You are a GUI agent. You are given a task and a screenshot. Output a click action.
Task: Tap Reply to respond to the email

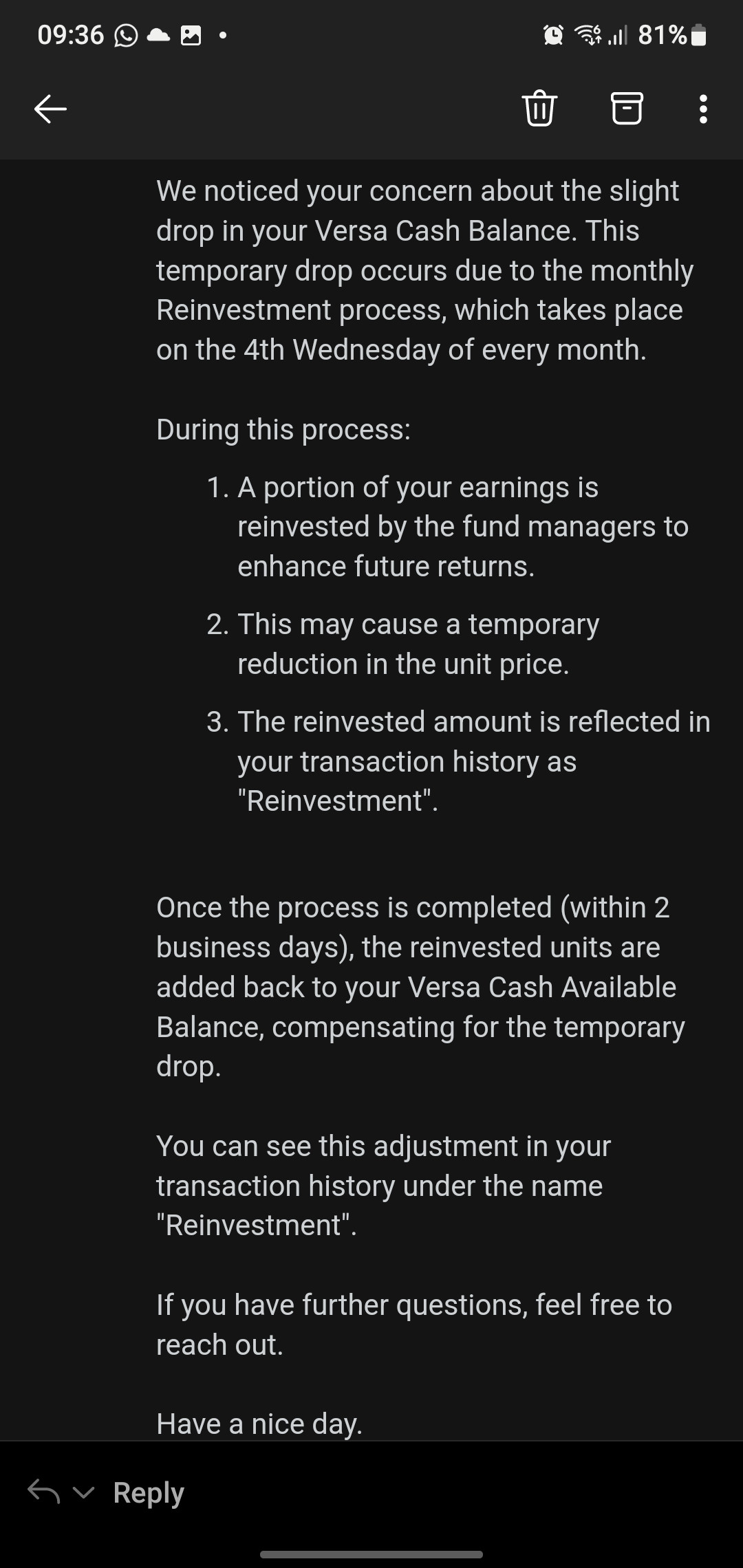149,1493
